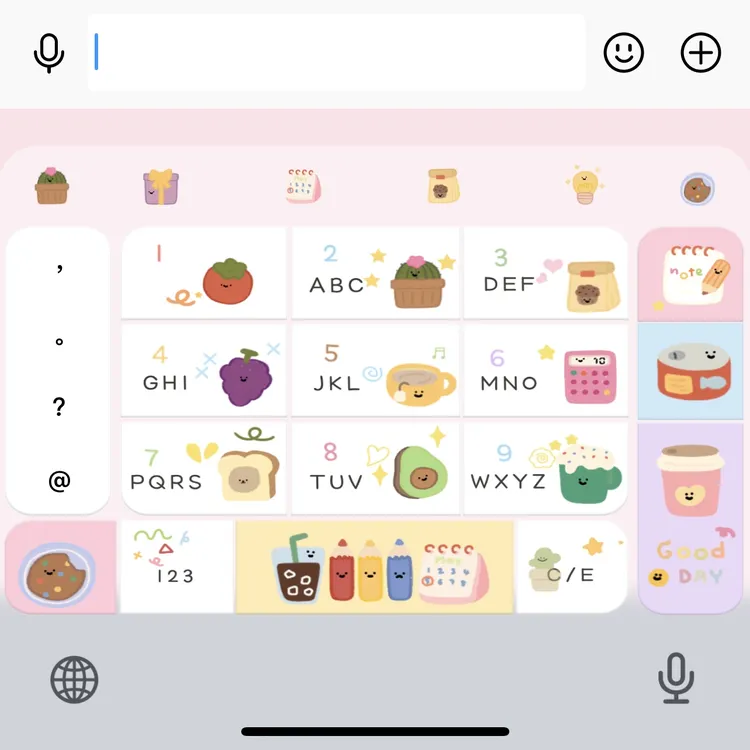Tap the voice input microphone beside the text field
Viewport: 750px width, 750px height.
click(x=48, y=53)
